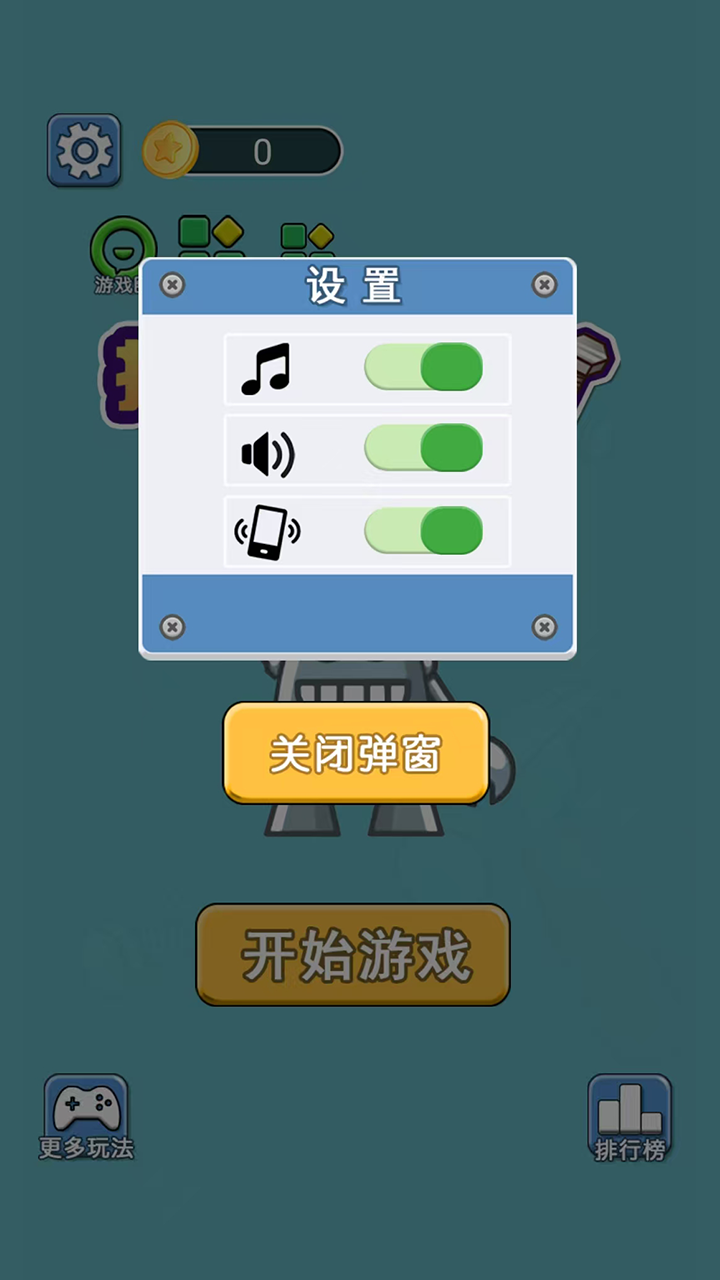Turn off the music toggle
This screenshot has height=1280, width=720.
pyautogui.click(x=424, y=368)
